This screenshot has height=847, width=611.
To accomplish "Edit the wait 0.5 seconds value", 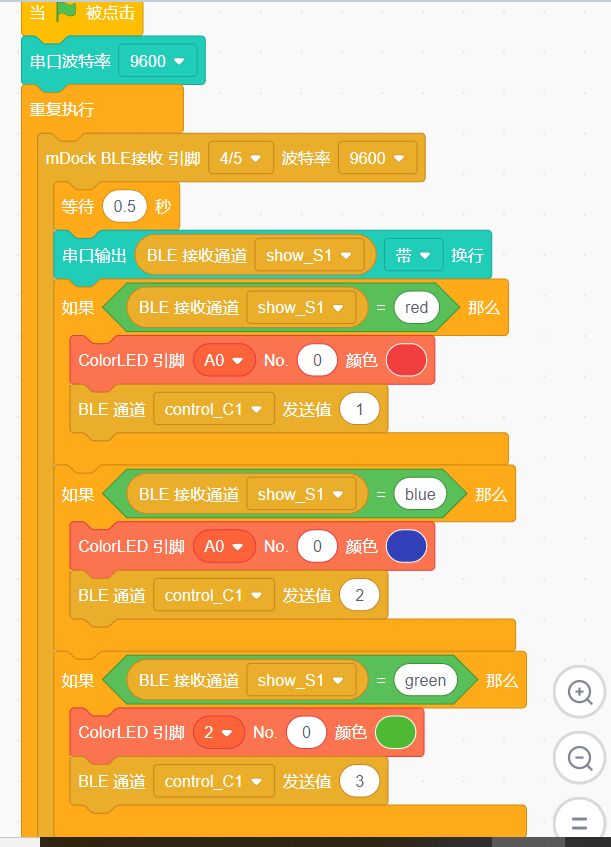I will [125, 207].
